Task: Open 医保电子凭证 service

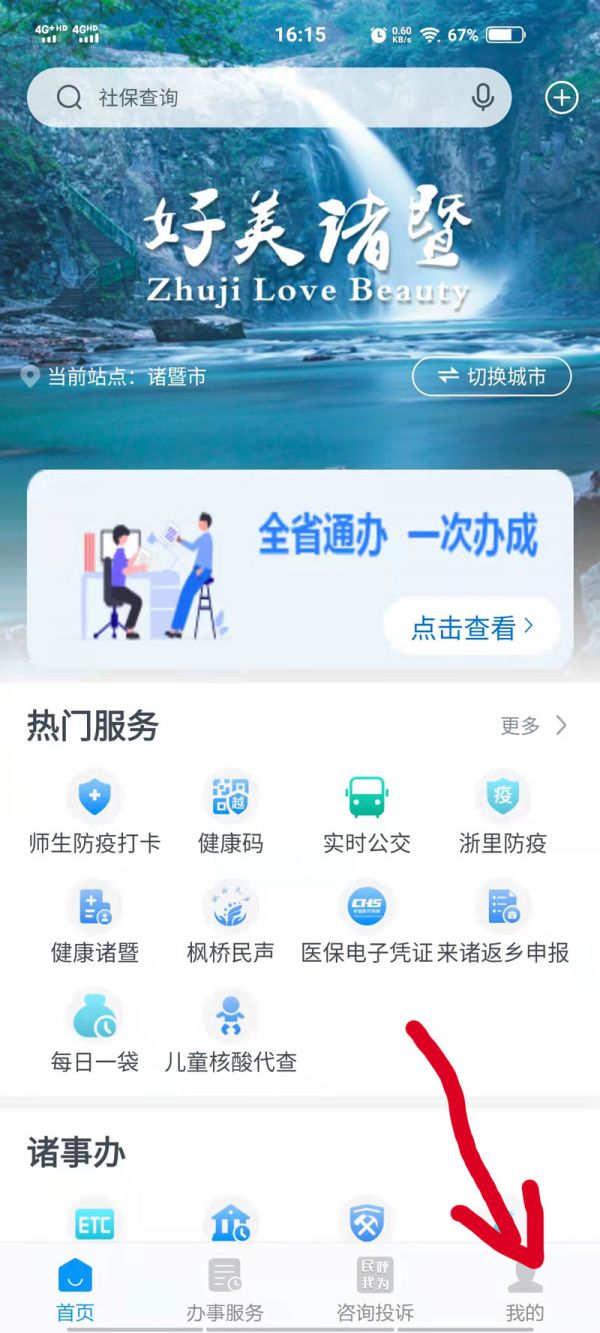Action: point(366,923)
